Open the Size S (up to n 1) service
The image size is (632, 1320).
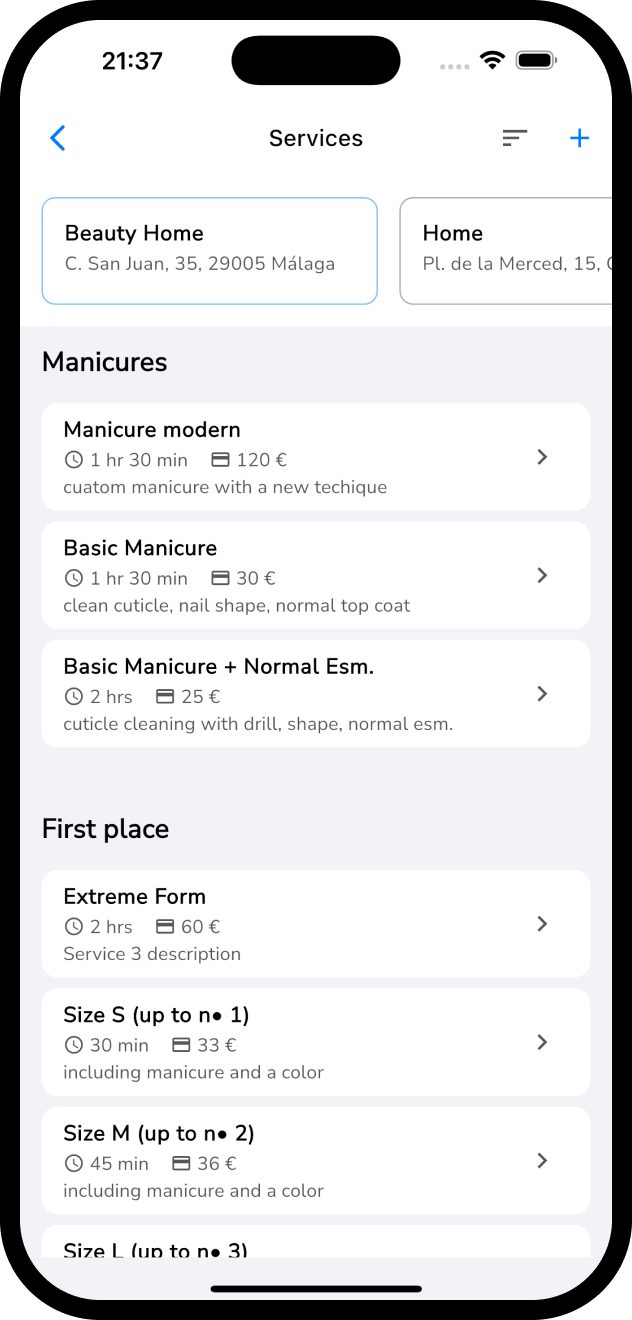click(x=315, y=1041)
